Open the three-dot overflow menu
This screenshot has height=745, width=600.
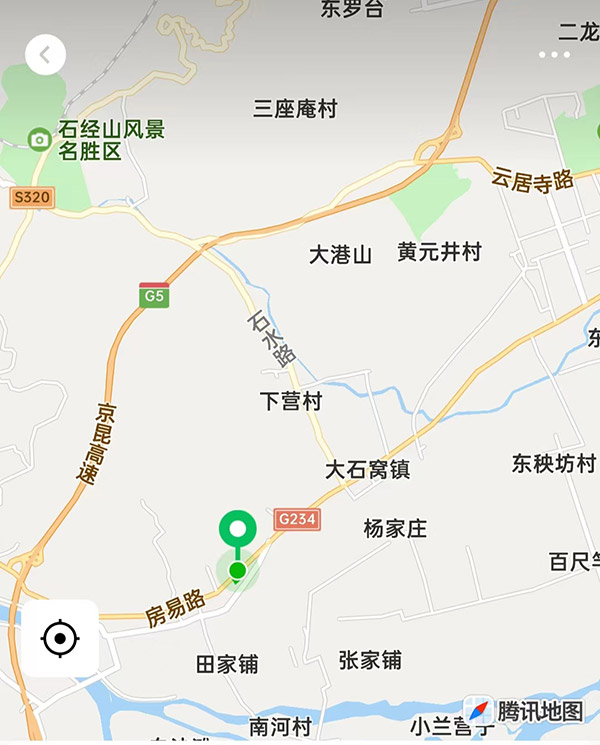click(554, 55)
